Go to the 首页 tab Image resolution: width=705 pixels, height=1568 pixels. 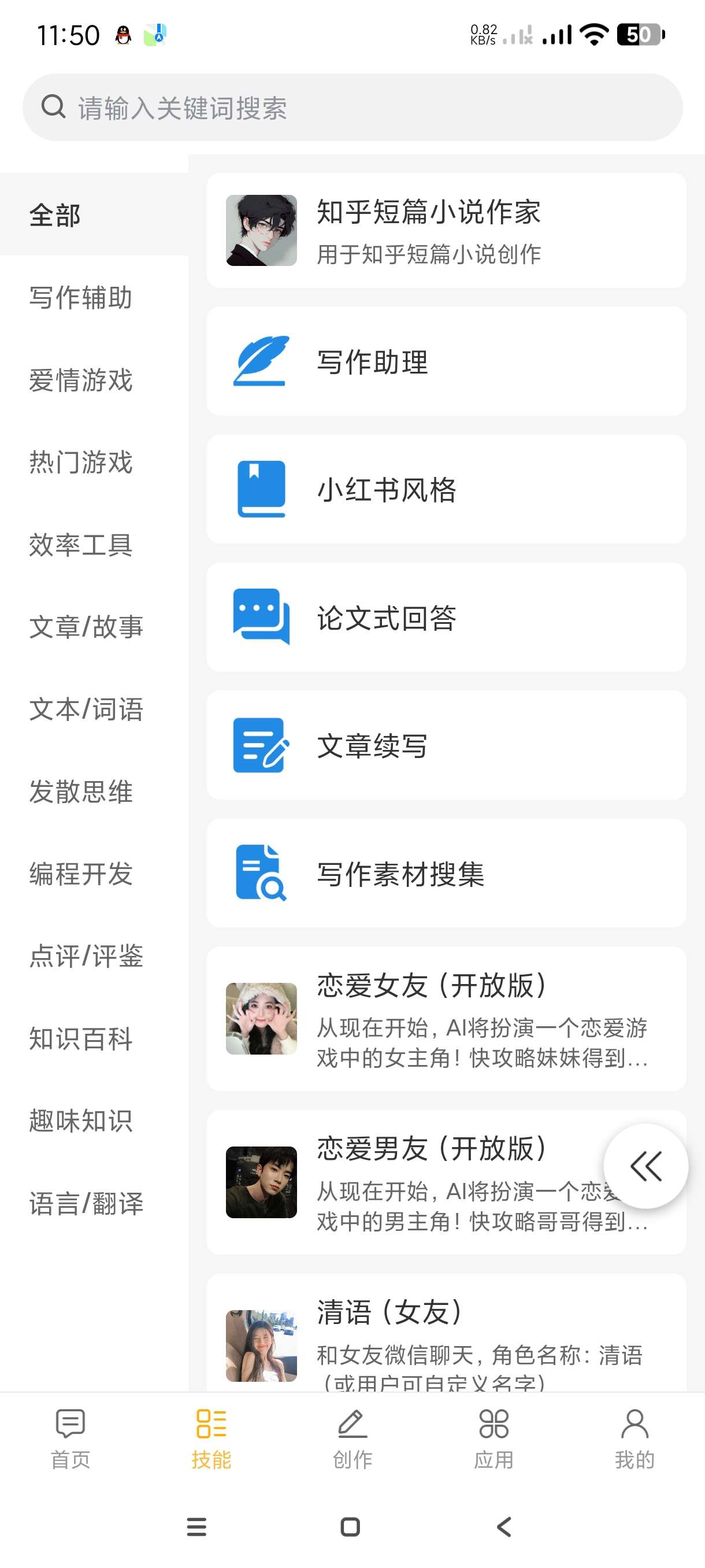click(x=70, y=1438)
